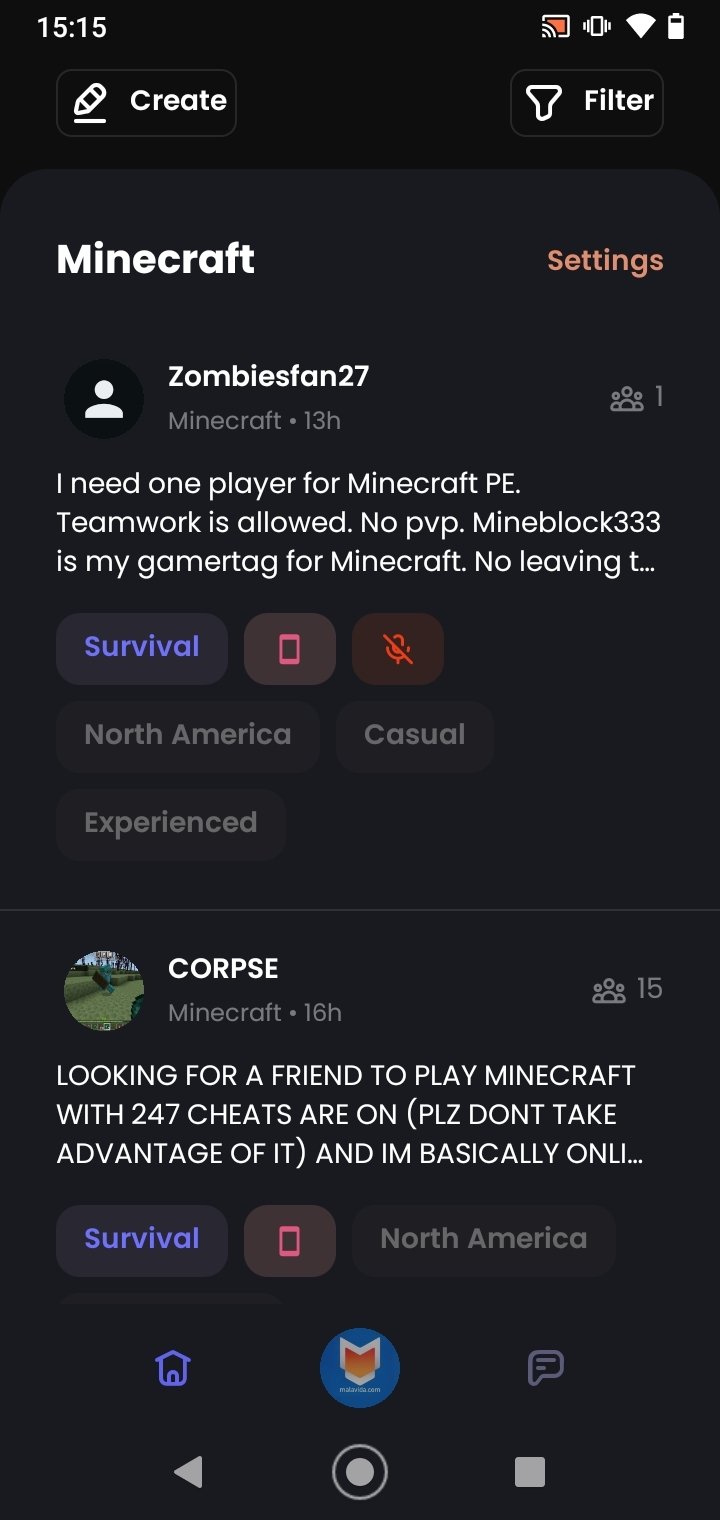This screenshot has height=1520, width=720.
Task: View Zombiesfan27's profile avatar
Action: [104, 398]
